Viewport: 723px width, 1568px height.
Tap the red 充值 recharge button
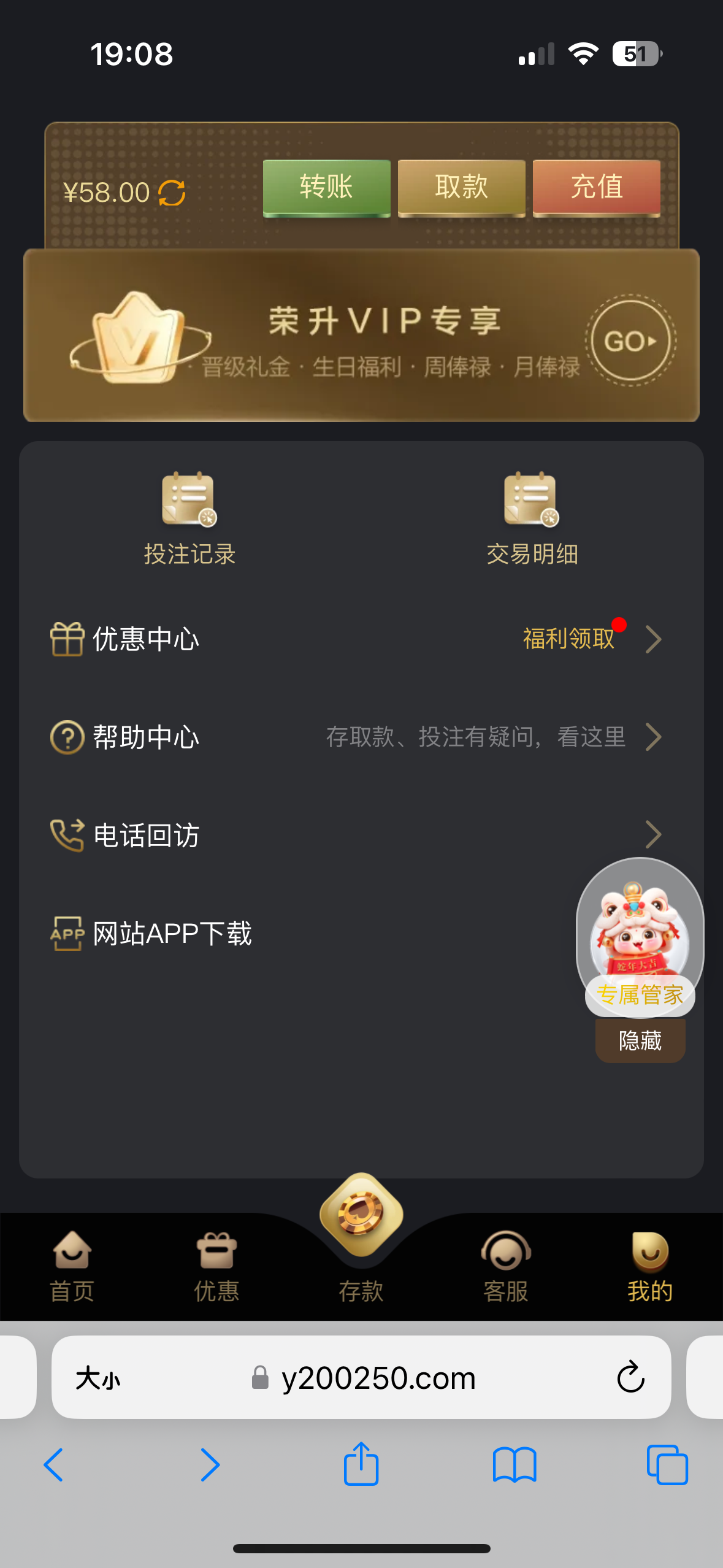(596, 187)
